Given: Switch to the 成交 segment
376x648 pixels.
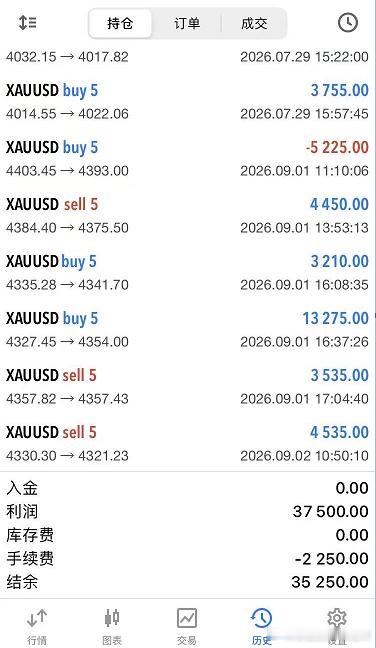Looking at the screenshot, I should point(254,24).
